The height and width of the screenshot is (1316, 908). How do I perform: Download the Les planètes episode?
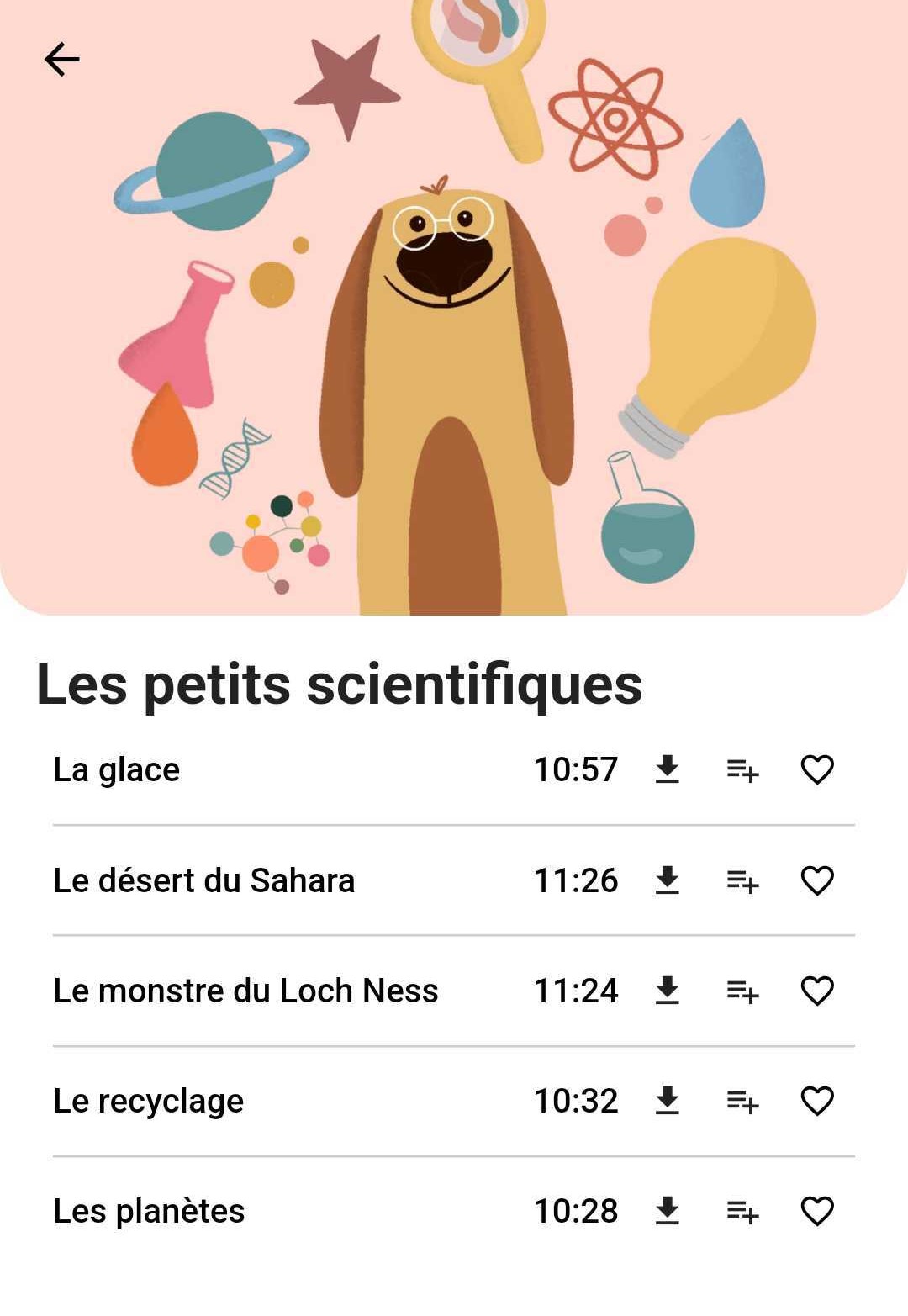pyautogui.click(x=667, y=1211)
